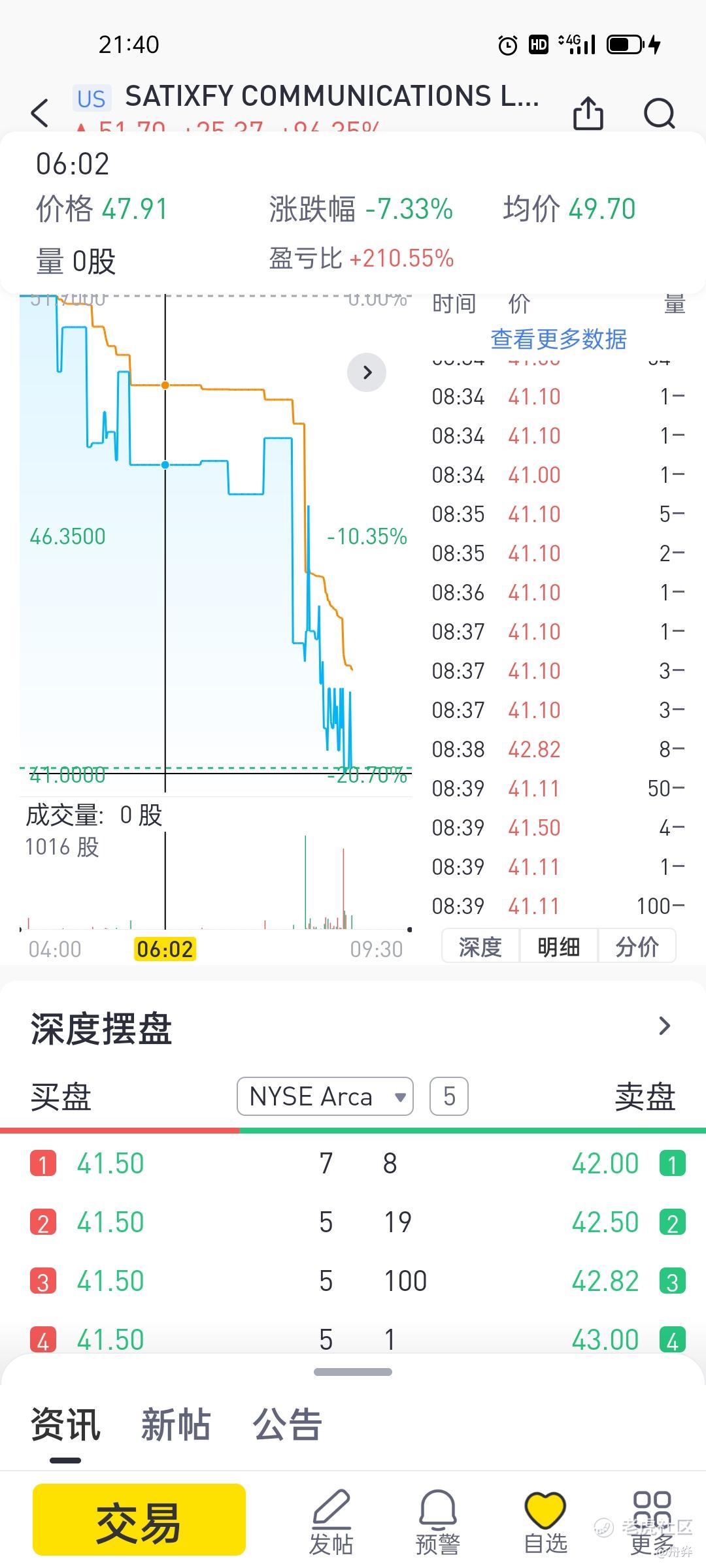Select the 公告 tab
Viewport: 706px width, 1568px height.
coord(287,1424)
